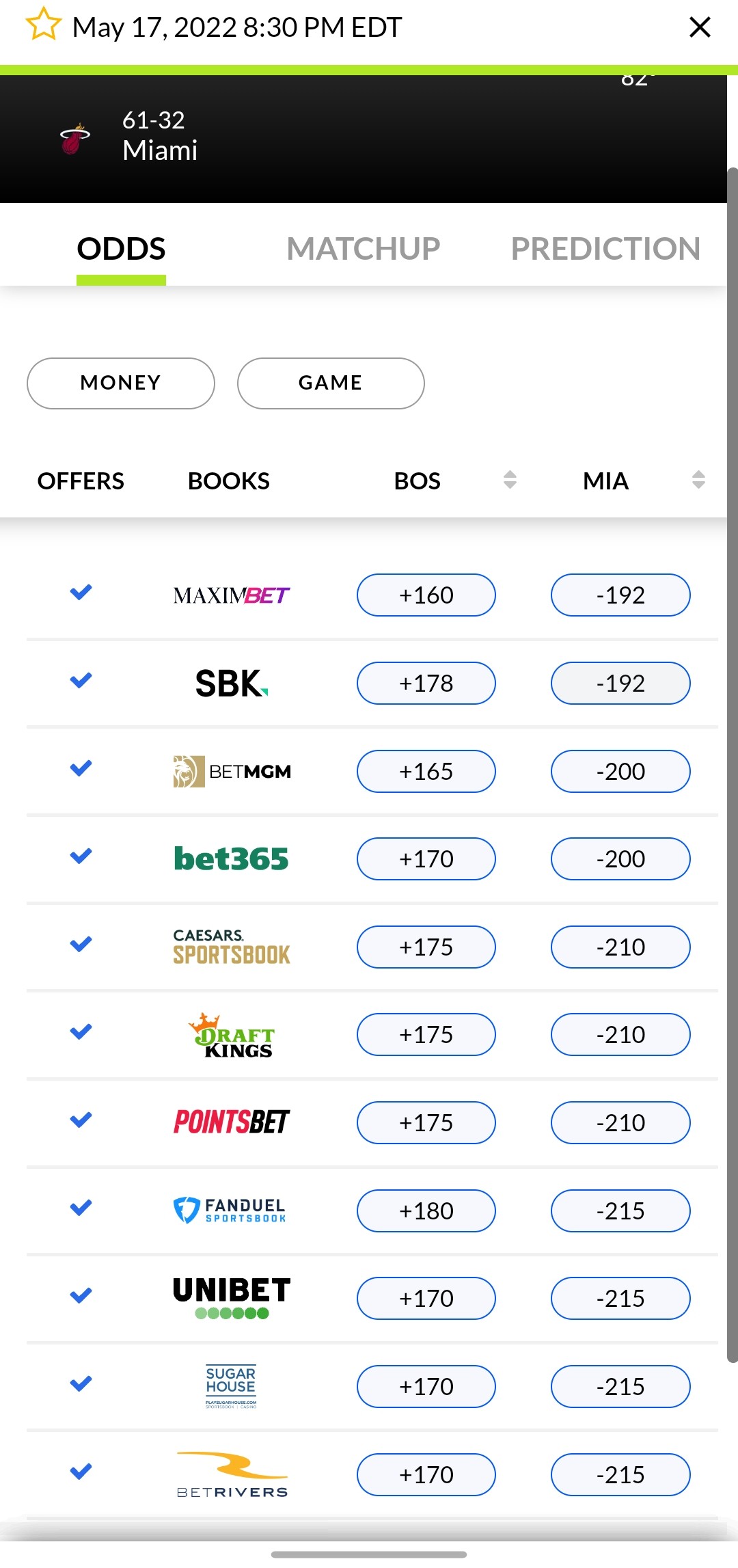
Task: Tap MaximBet's +160 Boston odds
Action: 426,595
